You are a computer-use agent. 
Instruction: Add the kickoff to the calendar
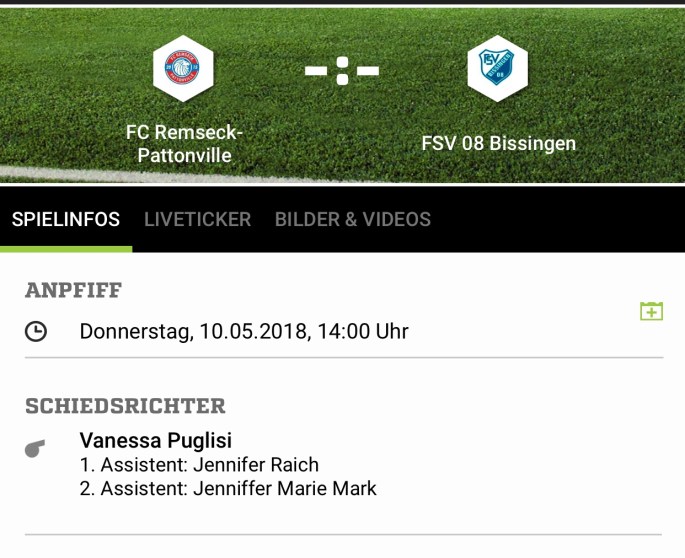coord(651,311)
